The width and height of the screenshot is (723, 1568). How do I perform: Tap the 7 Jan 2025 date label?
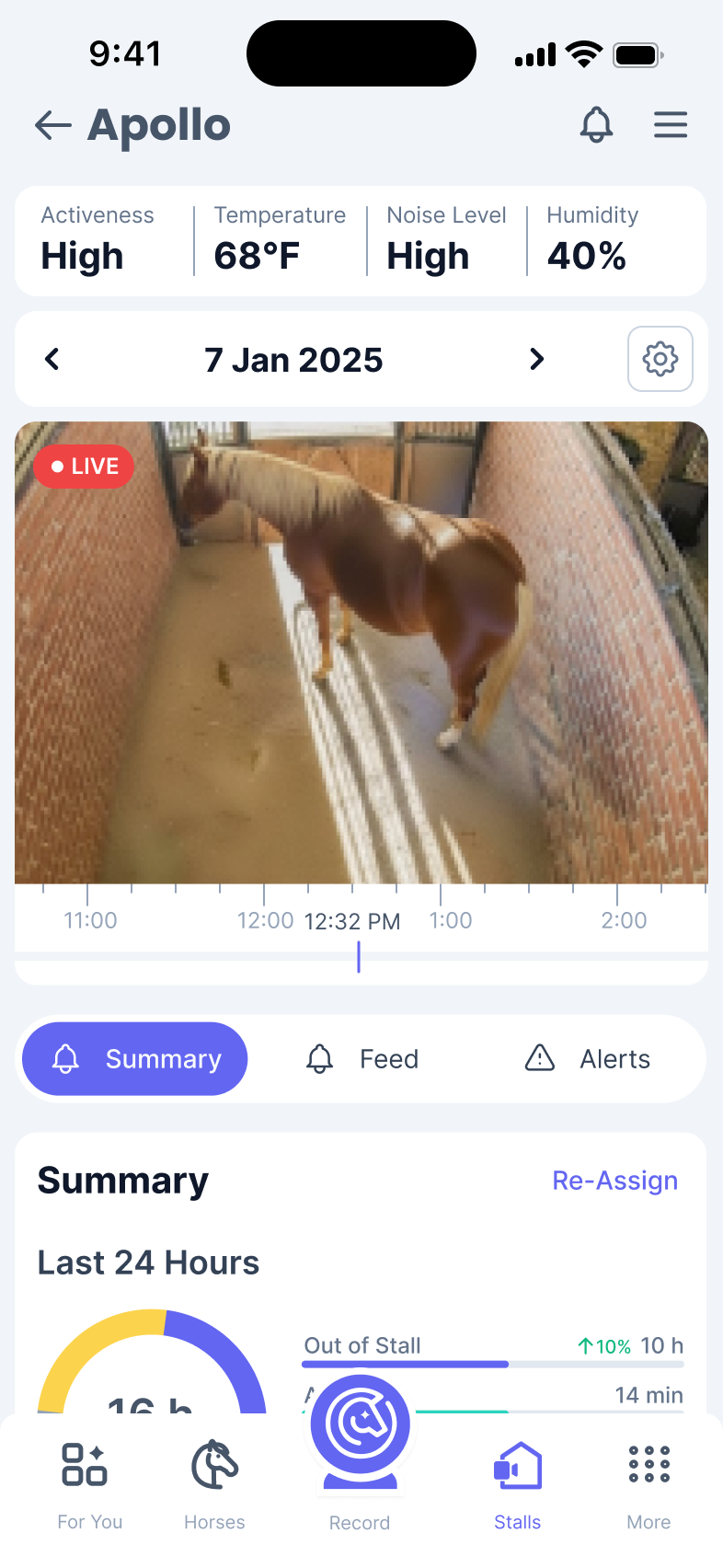[x=293, y=359]
